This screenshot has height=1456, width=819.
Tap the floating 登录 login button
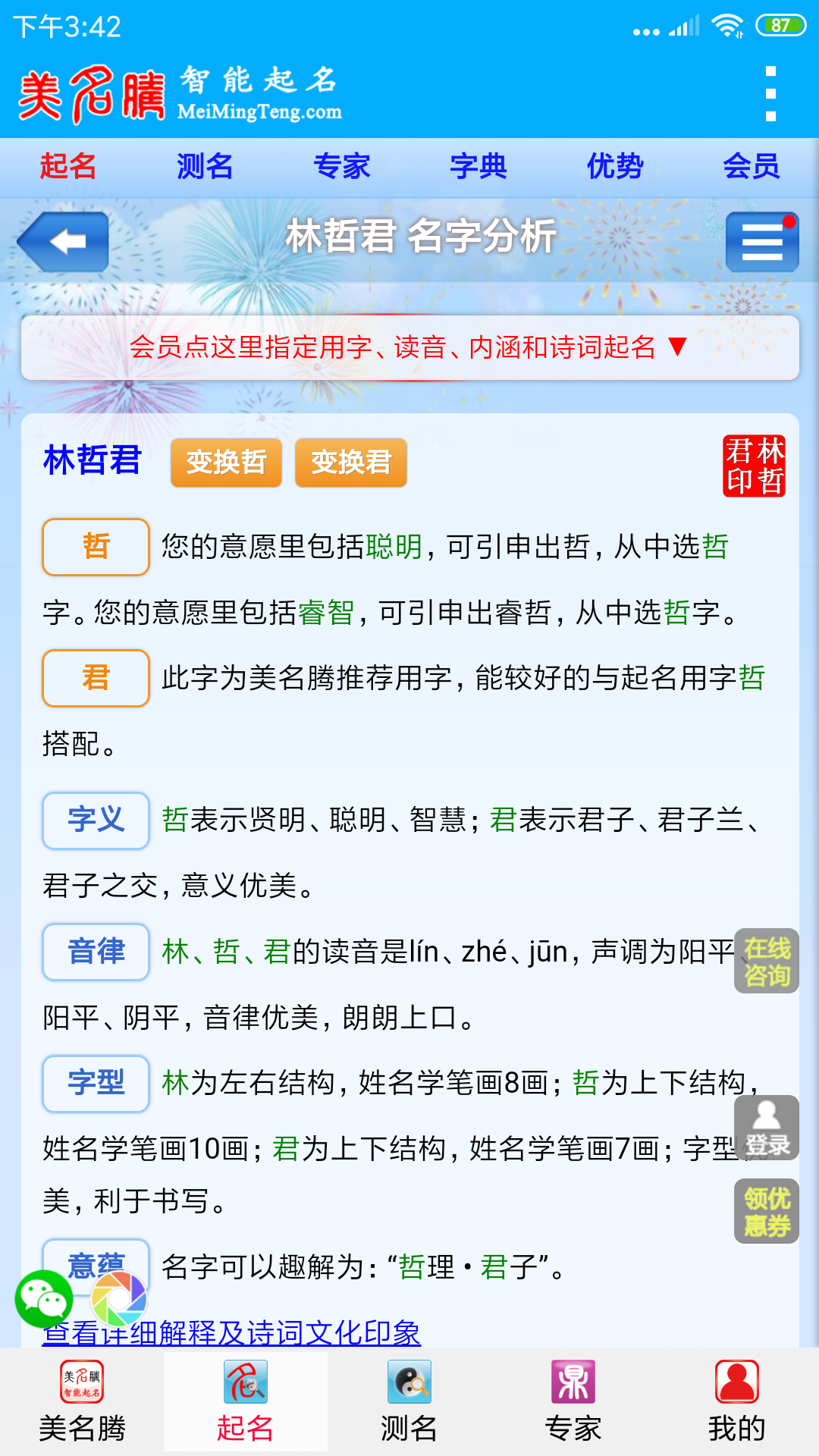tap(767, 1128)
